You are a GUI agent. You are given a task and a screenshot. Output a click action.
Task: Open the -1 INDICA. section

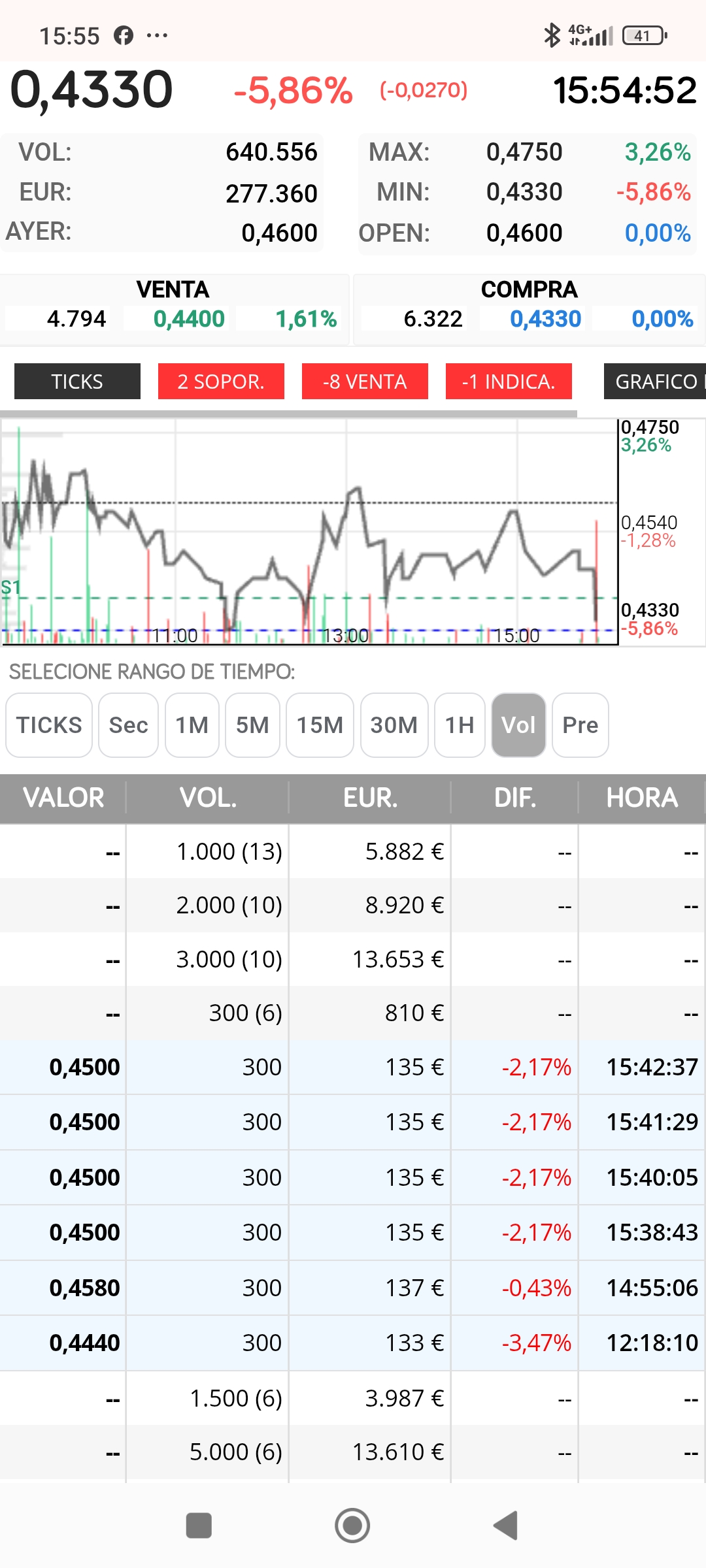[509, 381]
